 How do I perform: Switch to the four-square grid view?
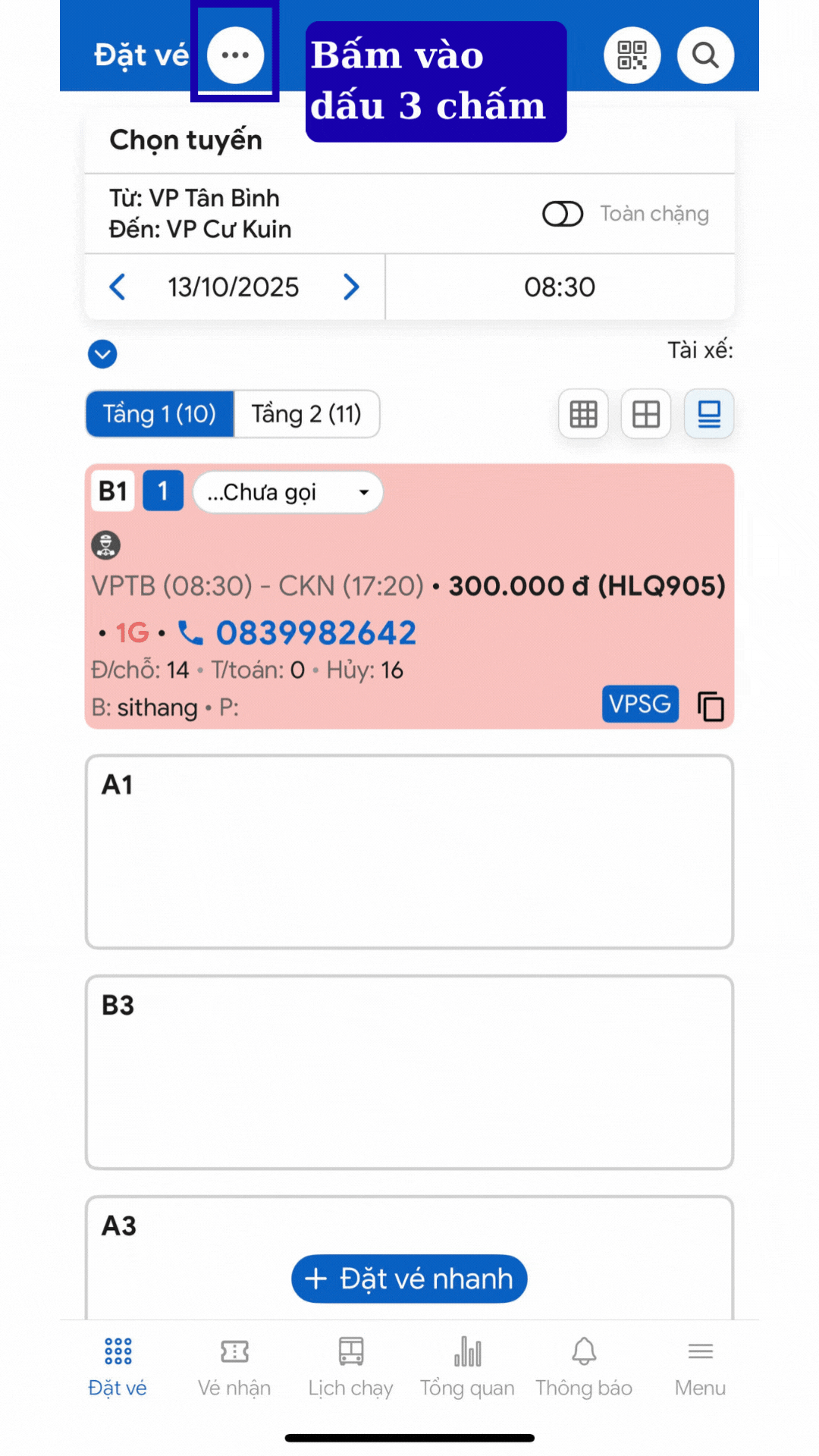pyautogui.click(x=646, y=414)
